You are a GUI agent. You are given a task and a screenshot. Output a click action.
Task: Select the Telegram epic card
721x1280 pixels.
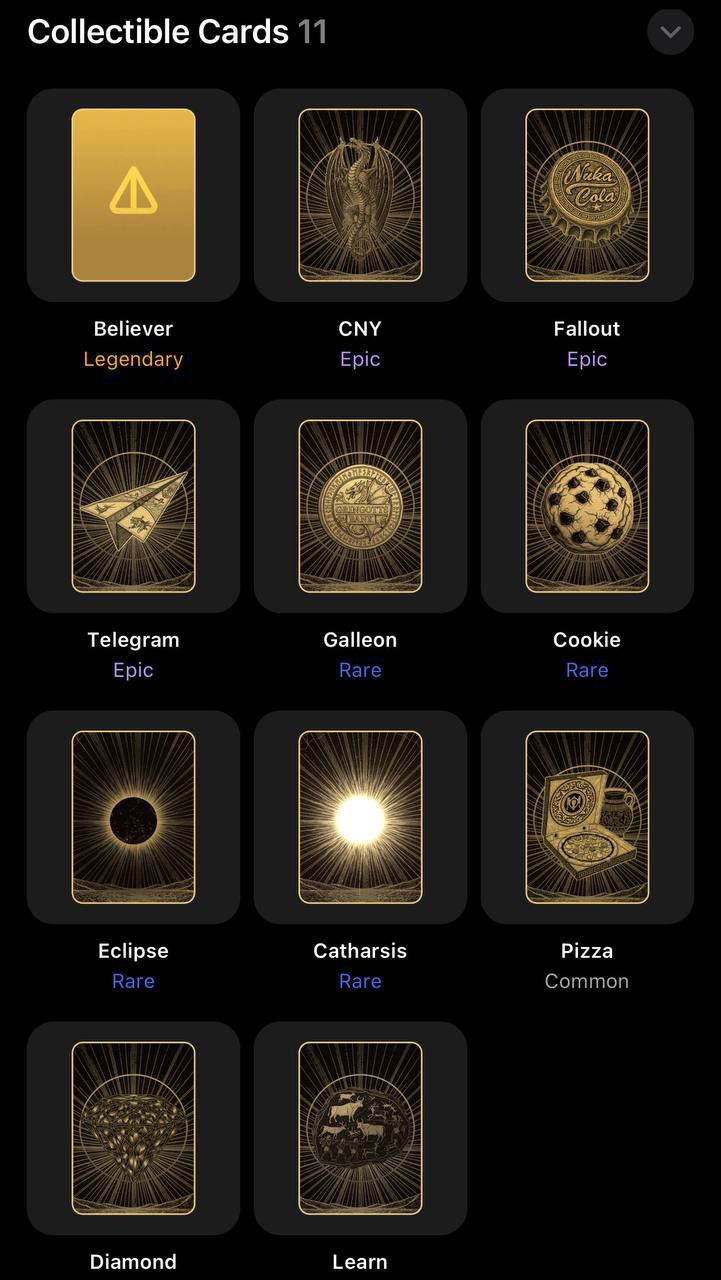tap(133, 506)
